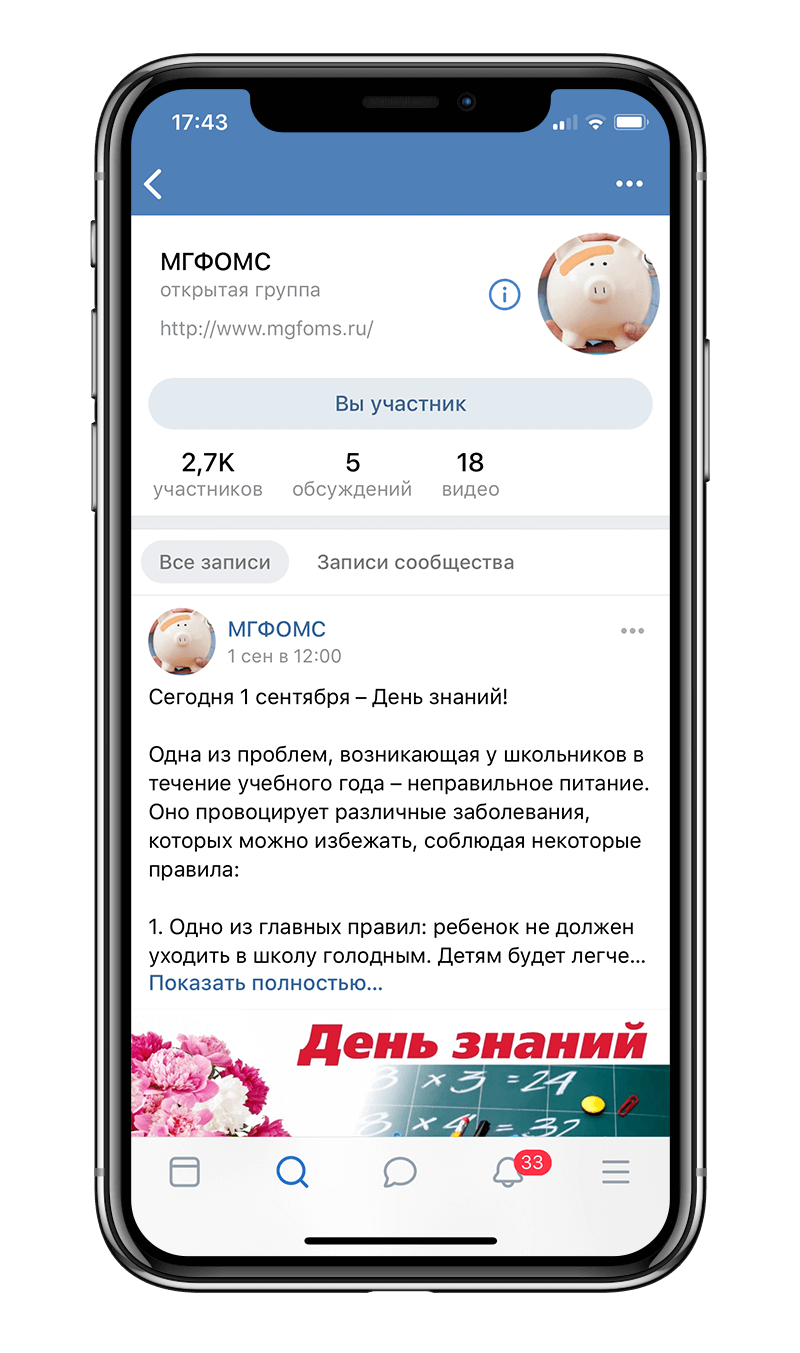
Task: Open the hamburger menu tab
Action: click(616, 1172)
